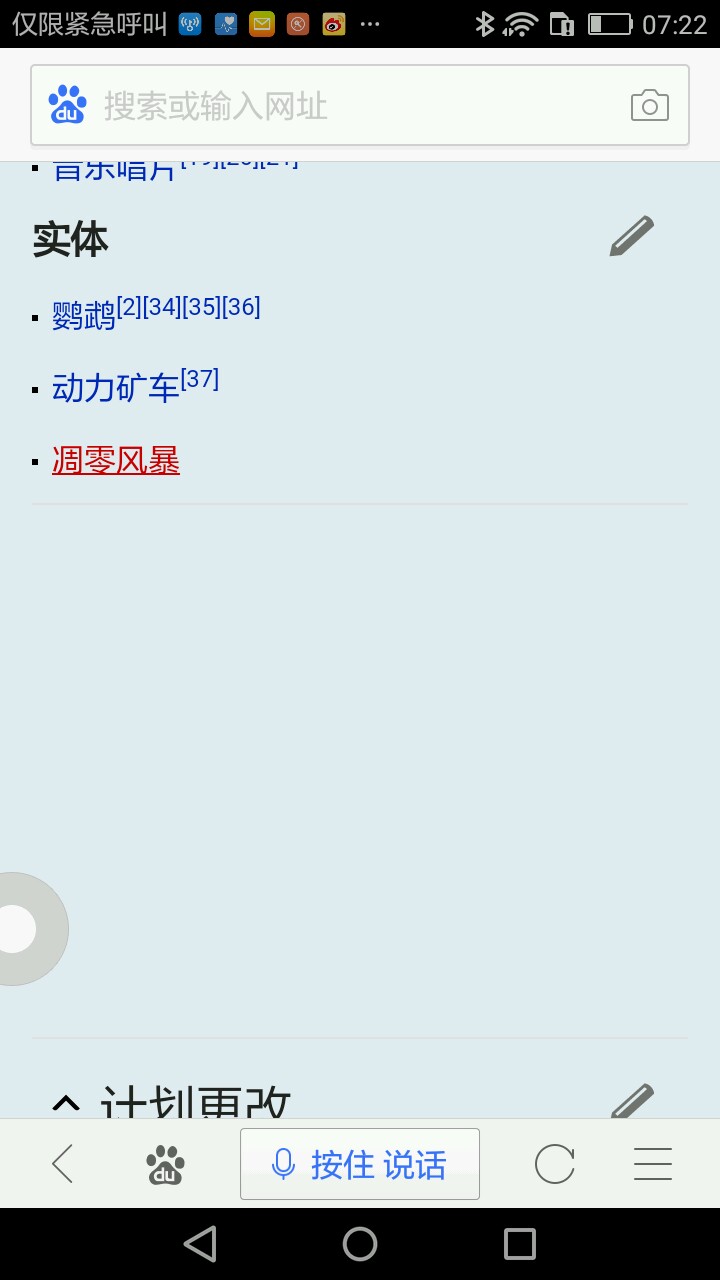Edit the 实体 section with the pencil icon
Viewport: 720px width, 1280px height.
pos(632,237)
